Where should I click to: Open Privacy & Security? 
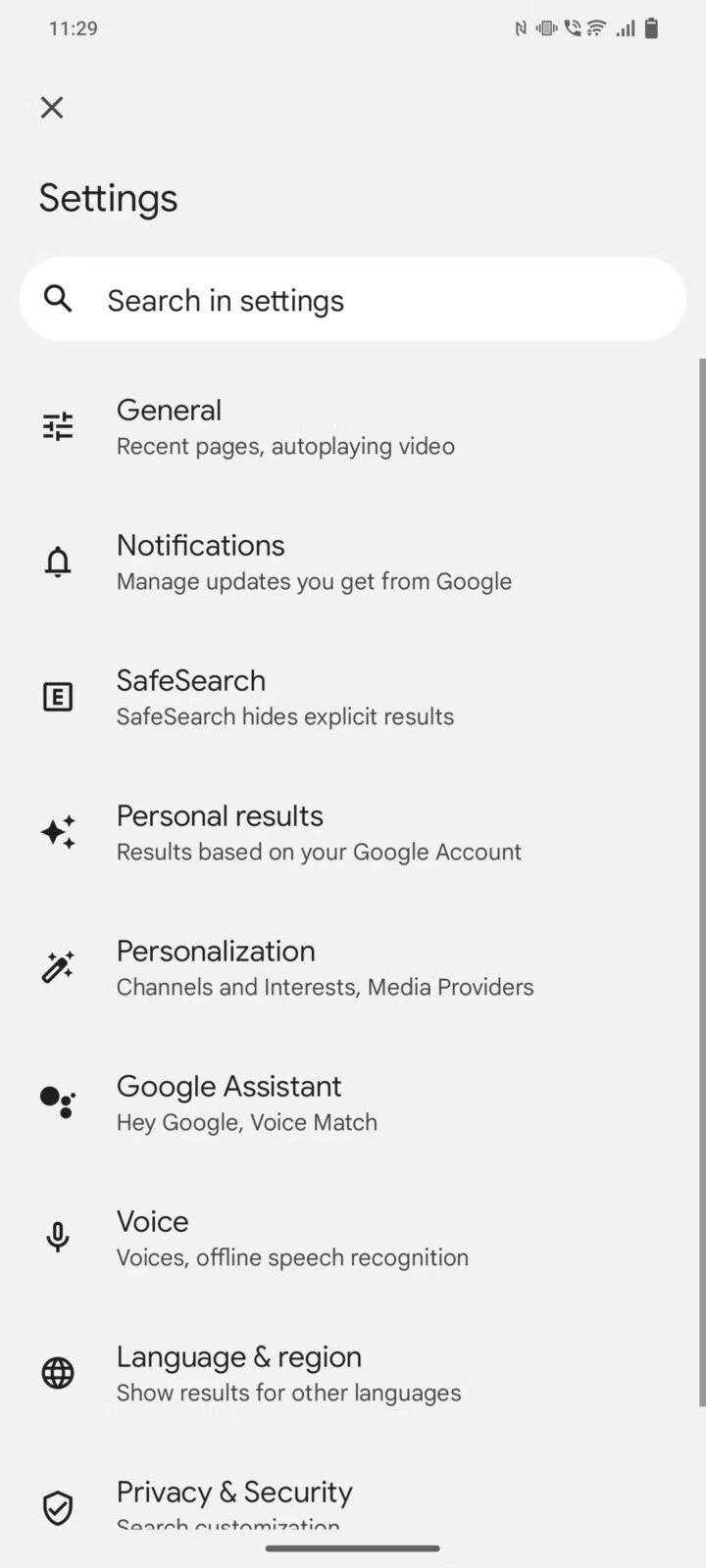click(352, 1499)
